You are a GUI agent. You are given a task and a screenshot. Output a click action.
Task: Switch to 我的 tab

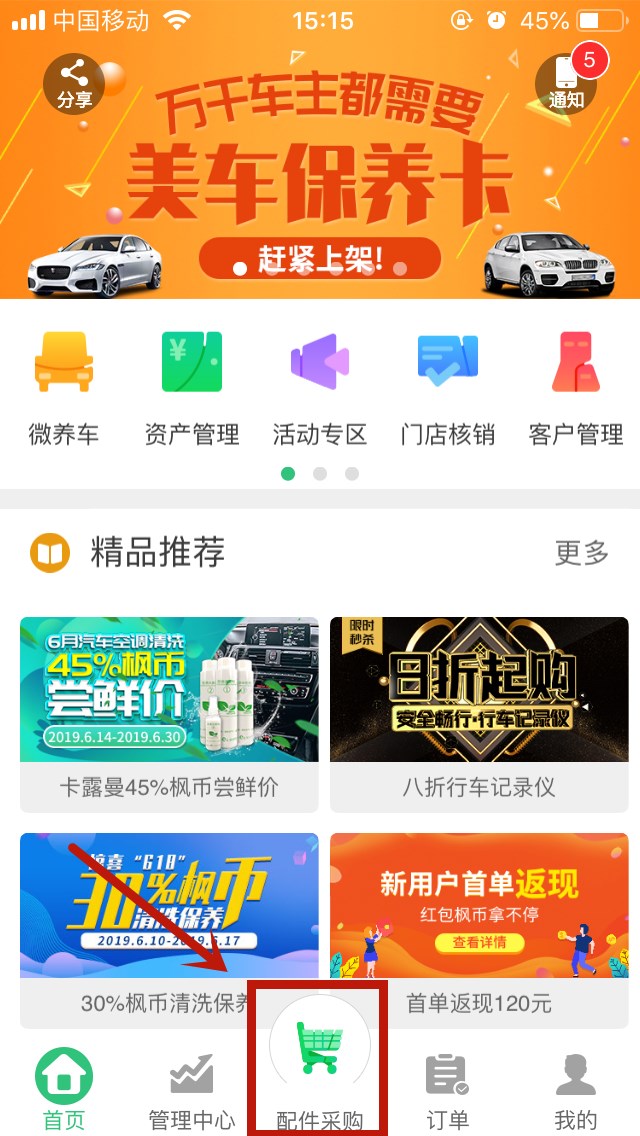tap(576, 1088)
